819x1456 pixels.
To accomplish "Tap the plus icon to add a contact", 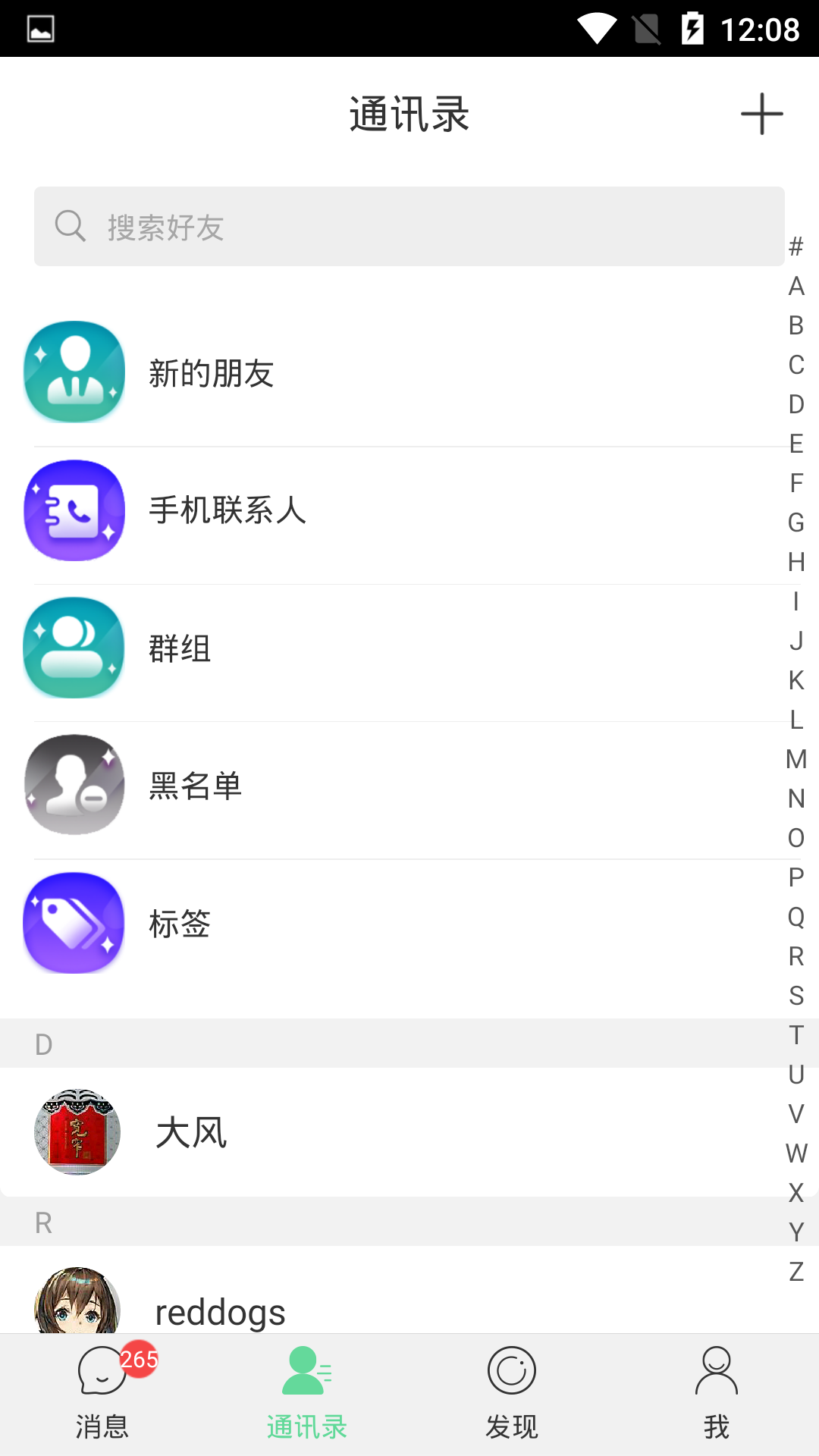I will 761,115.
